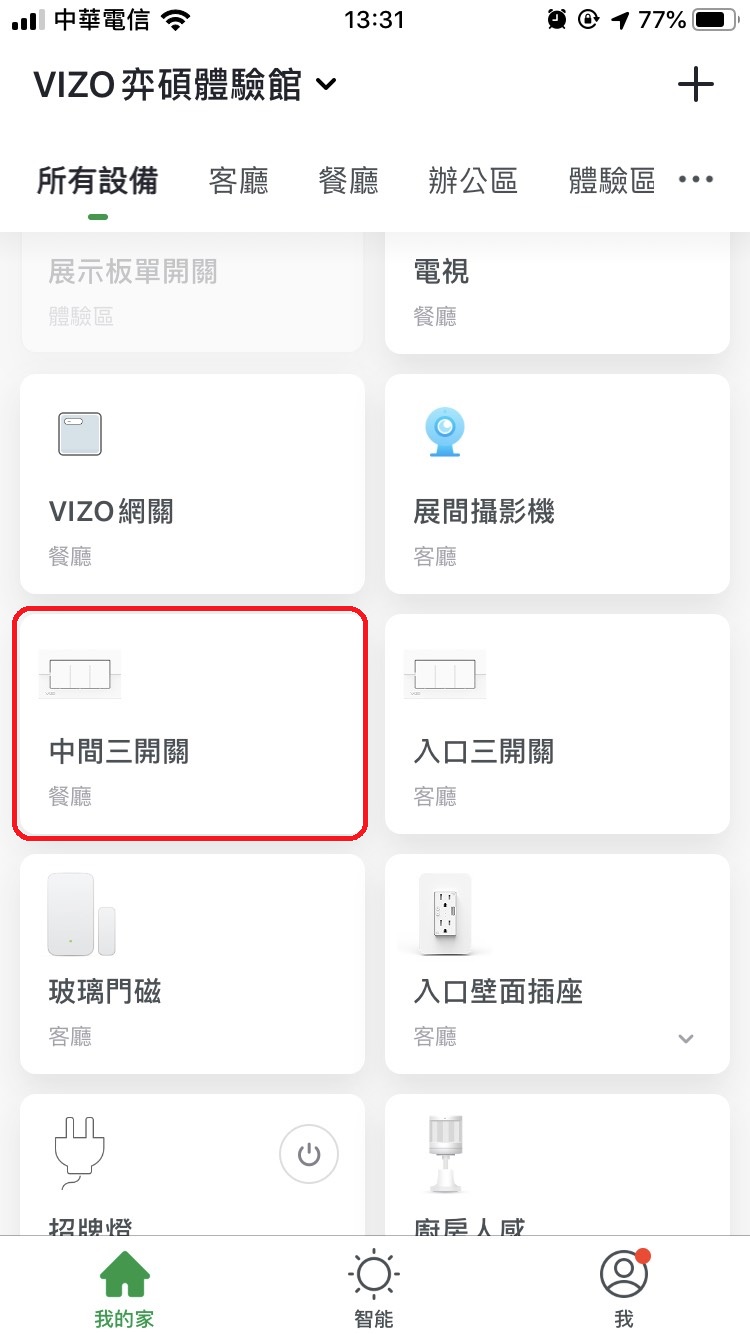This screenshot has height=1334, width=750.
Task: Open the 入口三開關 switch card
Action: coord(557,724)
